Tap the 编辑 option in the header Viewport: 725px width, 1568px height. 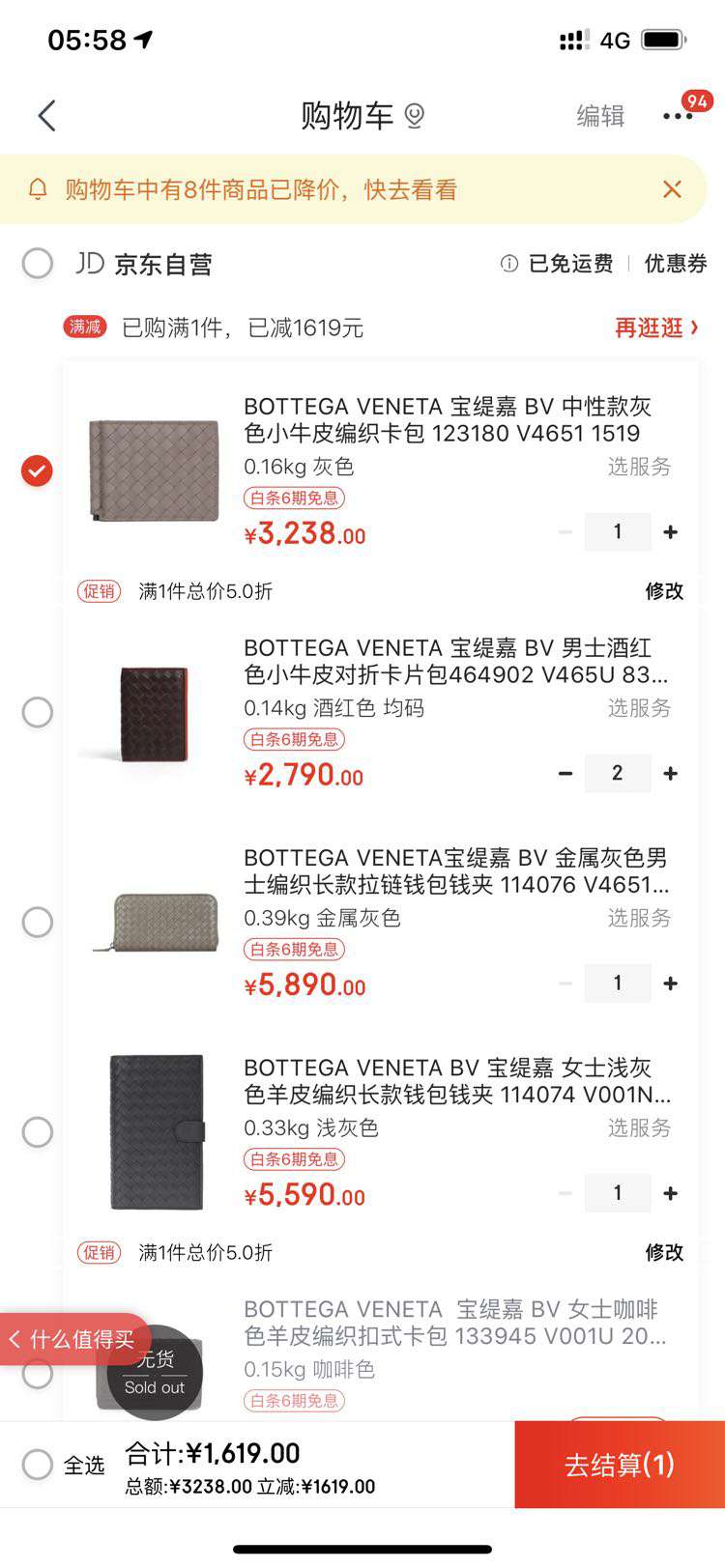pyautogui.click(x=598, y=115)
